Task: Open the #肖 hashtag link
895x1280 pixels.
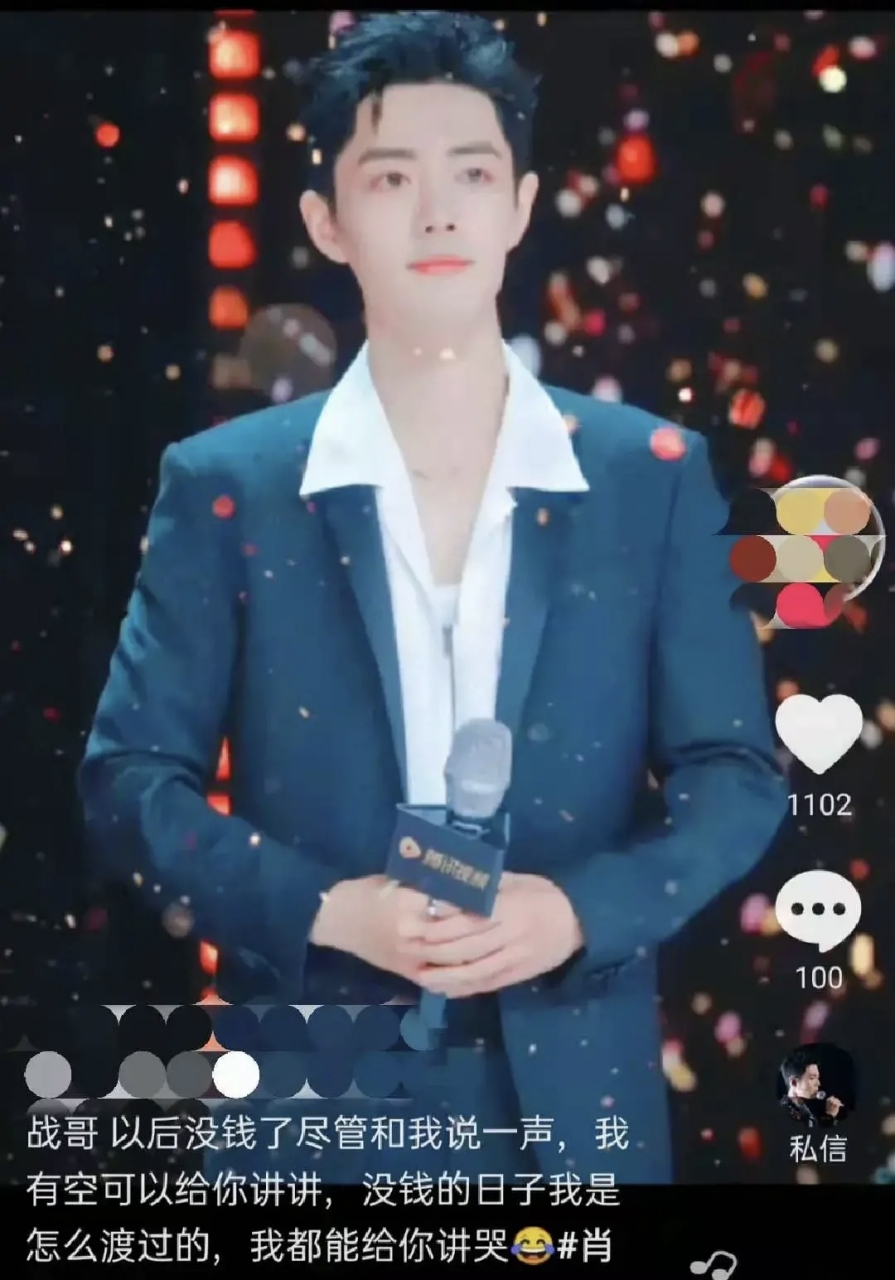Action: click(584, 1247)
